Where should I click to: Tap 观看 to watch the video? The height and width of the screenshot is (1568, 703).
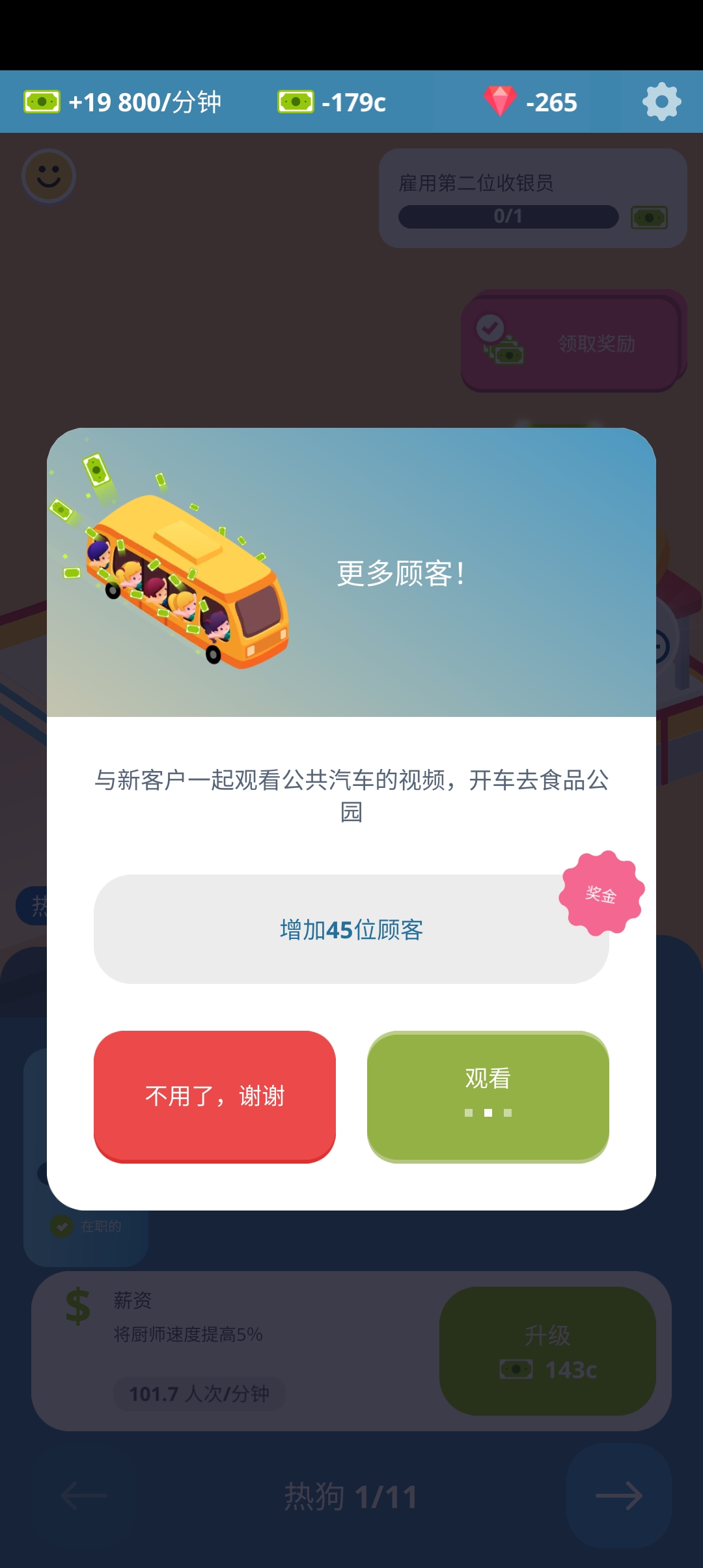[x=488, y=1096]
